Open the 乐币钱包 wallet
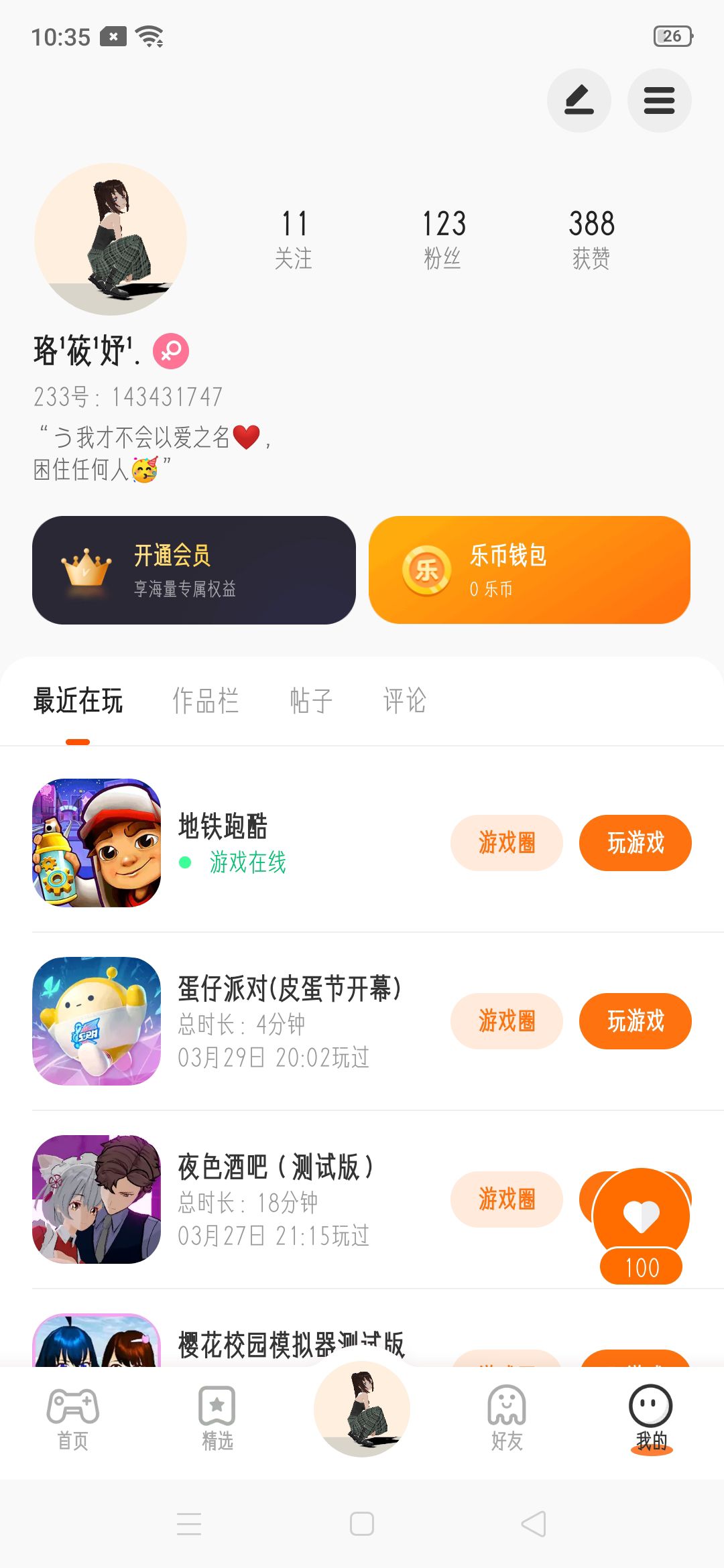Viewport: 724px width, 1568px height. tap(530, 570)
